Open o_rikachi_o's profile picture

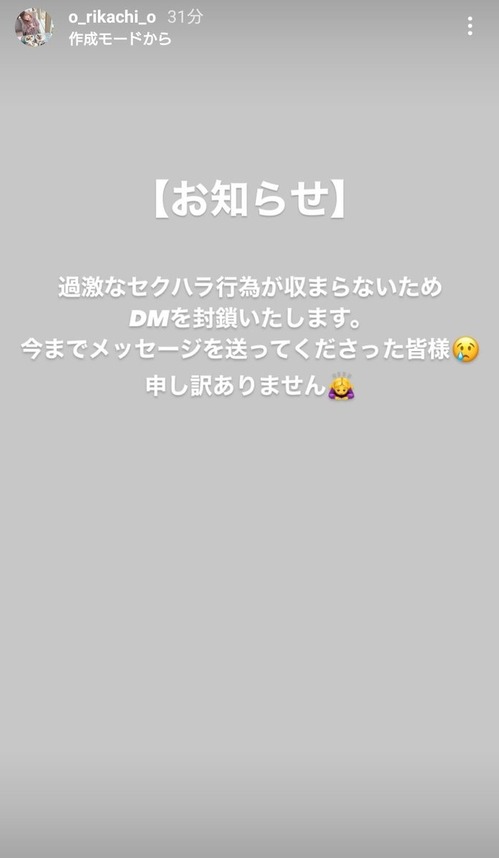tap(34, 27)
